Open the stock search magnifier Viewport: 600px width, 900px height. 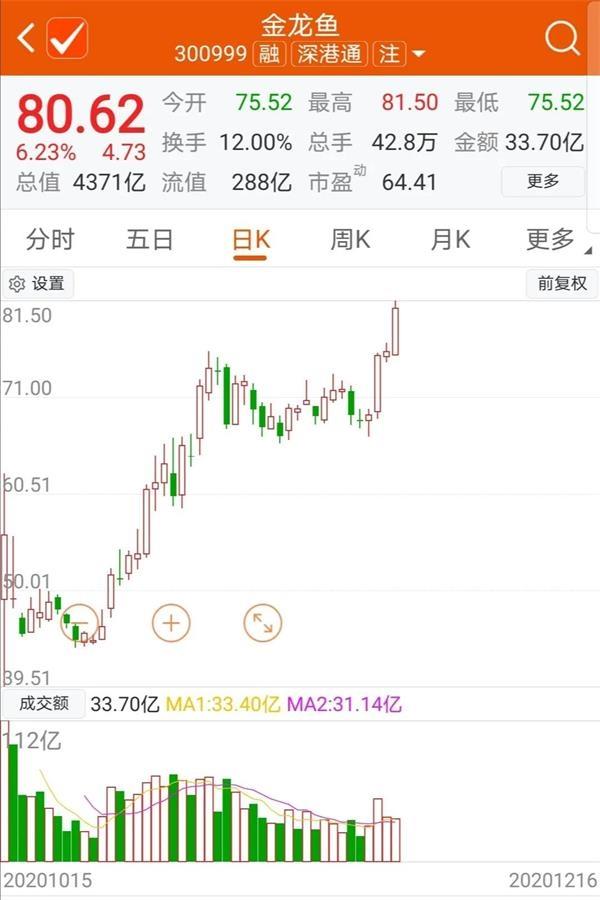[563, 38]
